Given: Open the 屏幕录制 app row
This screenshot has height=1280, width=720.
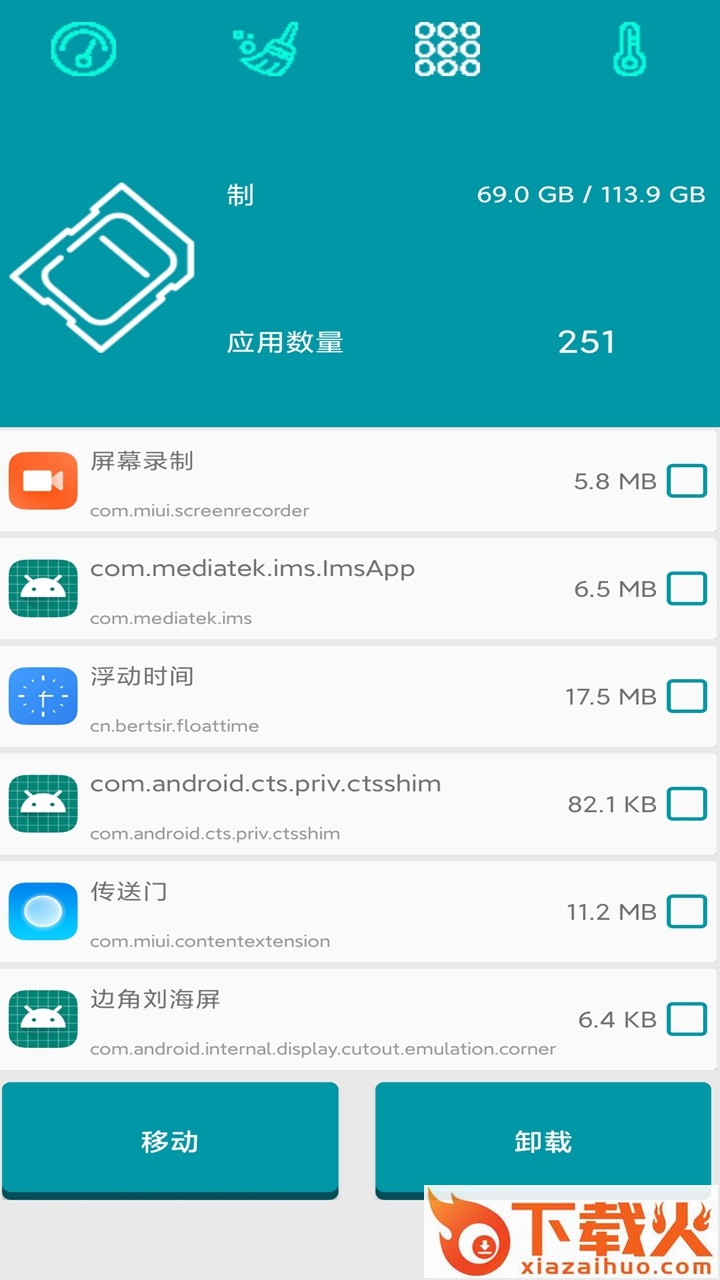Looking at the screenshot, I should coord(359,481).
